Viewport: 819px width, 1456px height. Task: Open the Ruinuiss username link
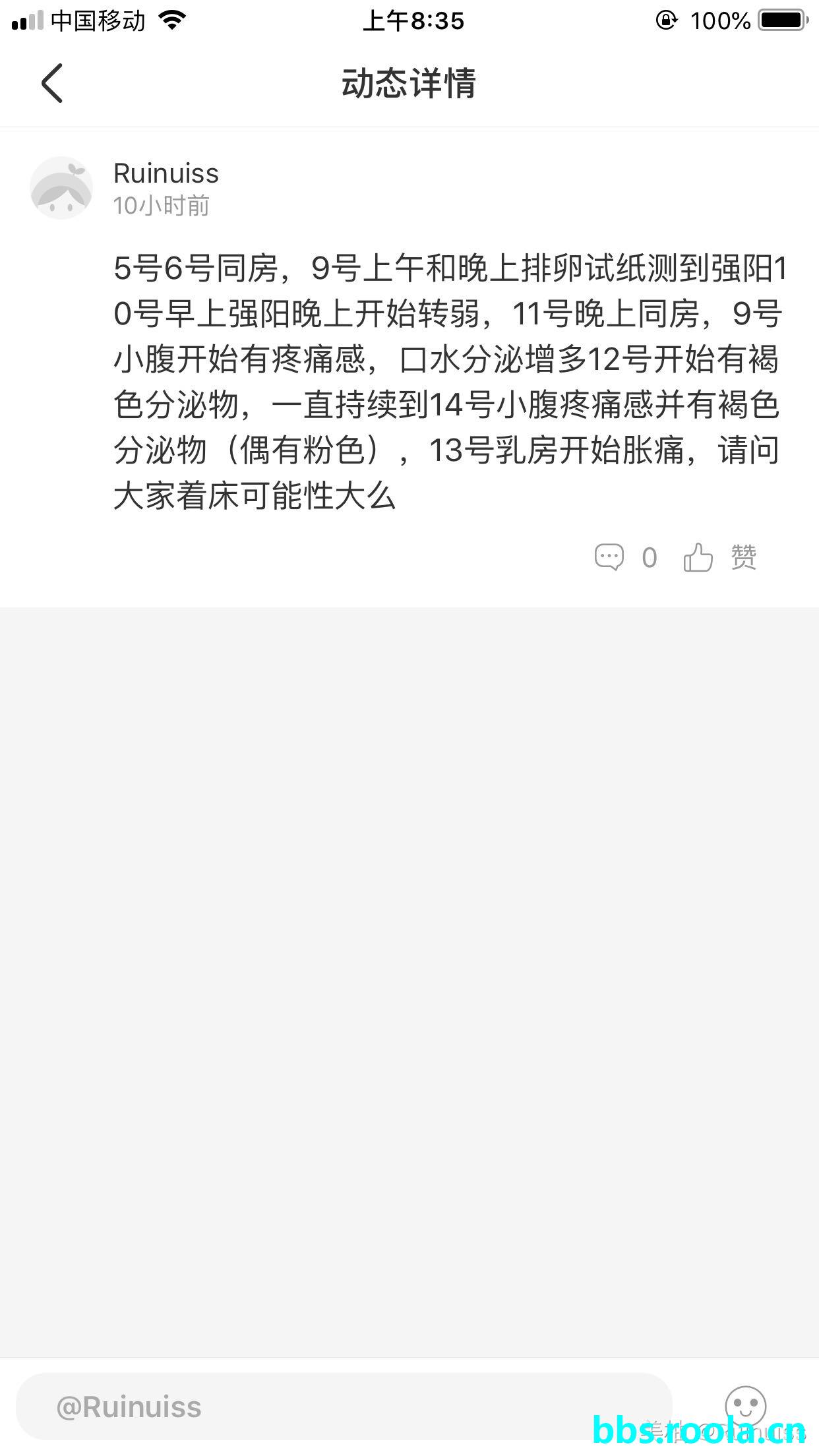pyautogui.click(x=166, y=173)
